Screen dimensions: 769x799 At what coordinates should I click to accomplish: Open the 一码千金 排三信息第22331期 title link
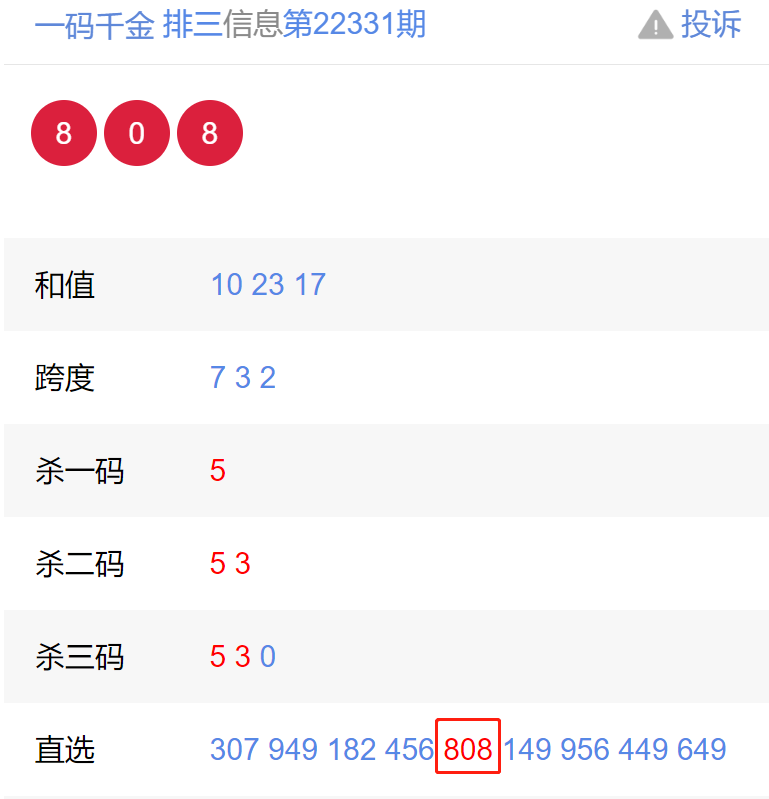point(230,24)
